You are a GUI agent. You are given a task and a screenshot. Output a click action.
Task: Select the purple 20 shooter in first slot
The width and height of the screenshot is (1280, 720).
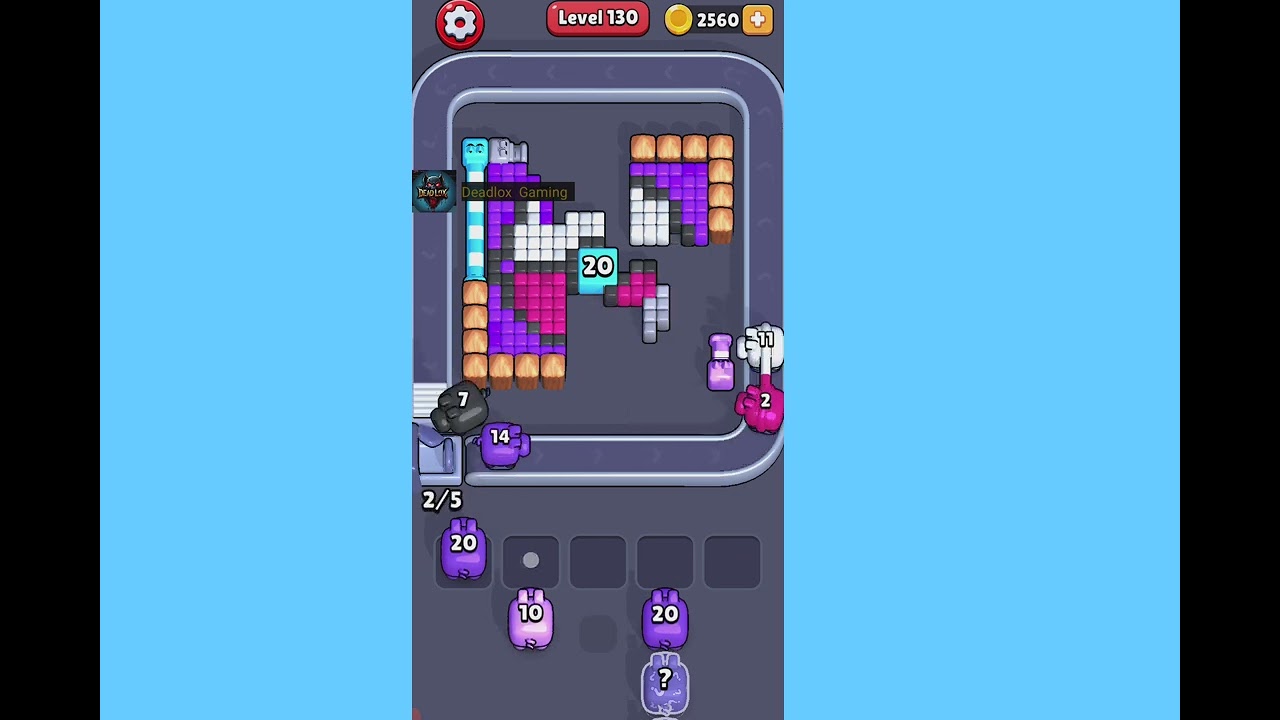pyautogui.click(x=463, y=550)
